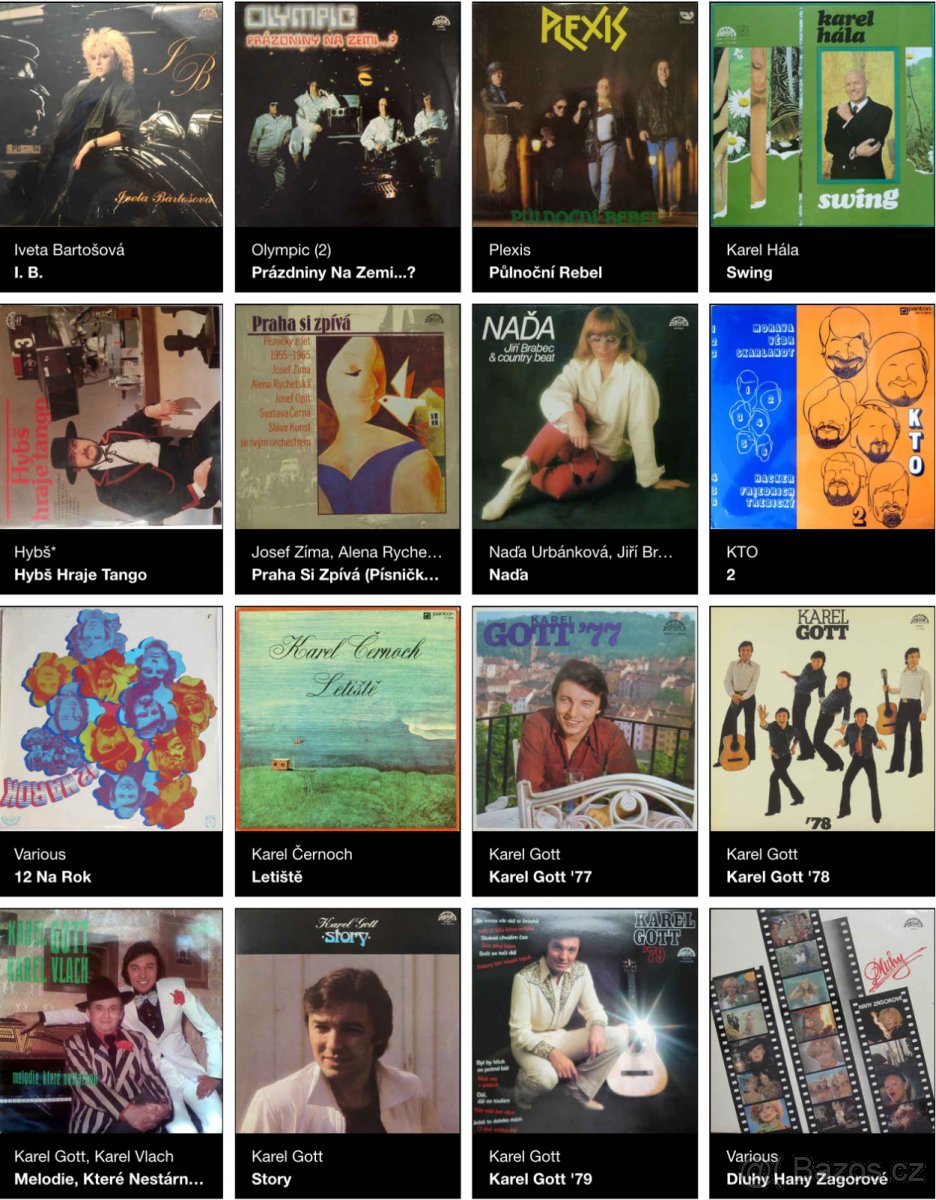Select the Hybš Hraje Tango record
Viewport: 936px width, 1200px height.
111,417
